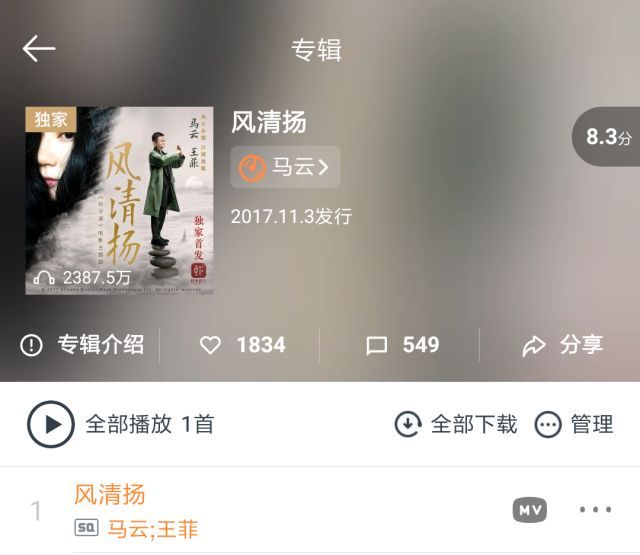The image size is (640, 555).
Task: Tap the 8.3分 album rating badge
Action: [x=608, y=137]
